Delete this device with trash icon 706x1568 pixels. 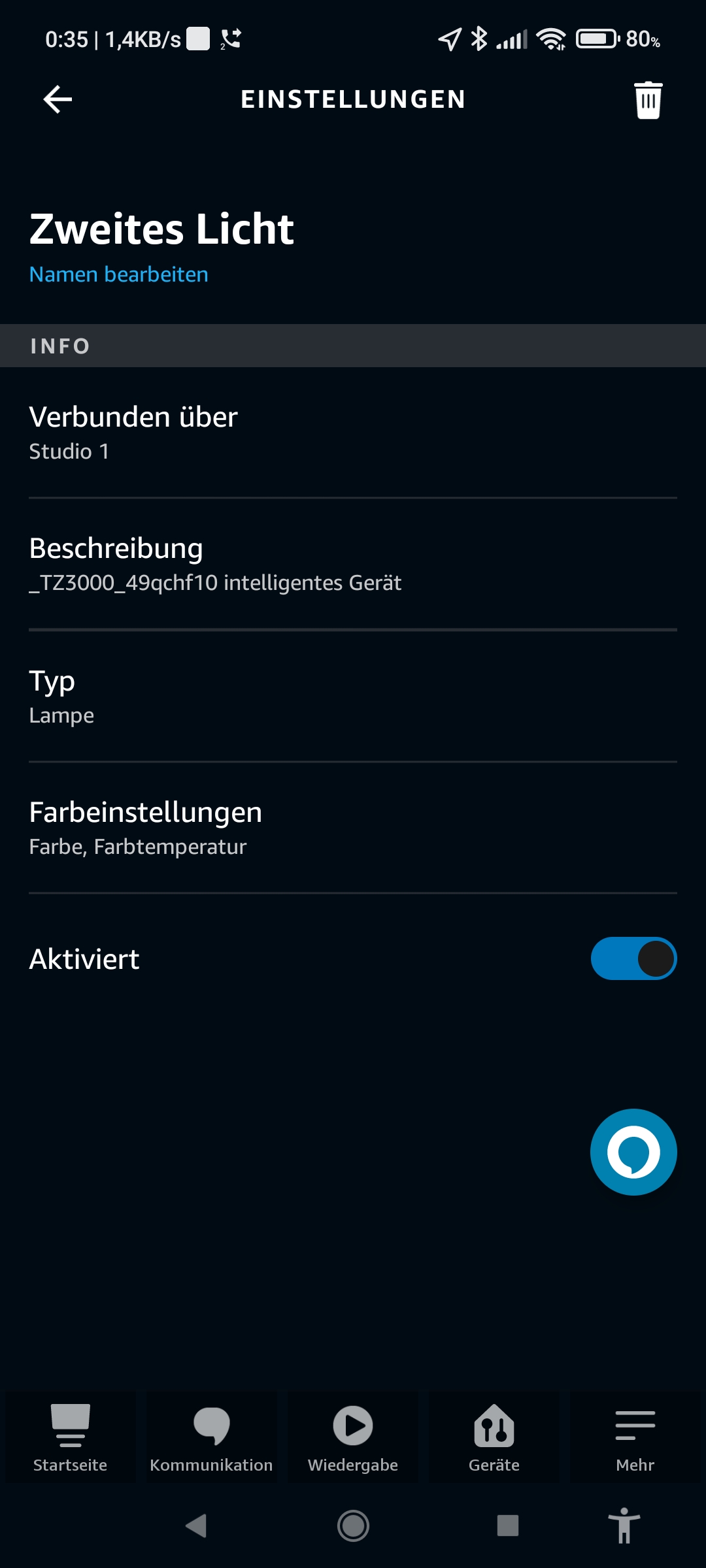(x=648, y=100)
